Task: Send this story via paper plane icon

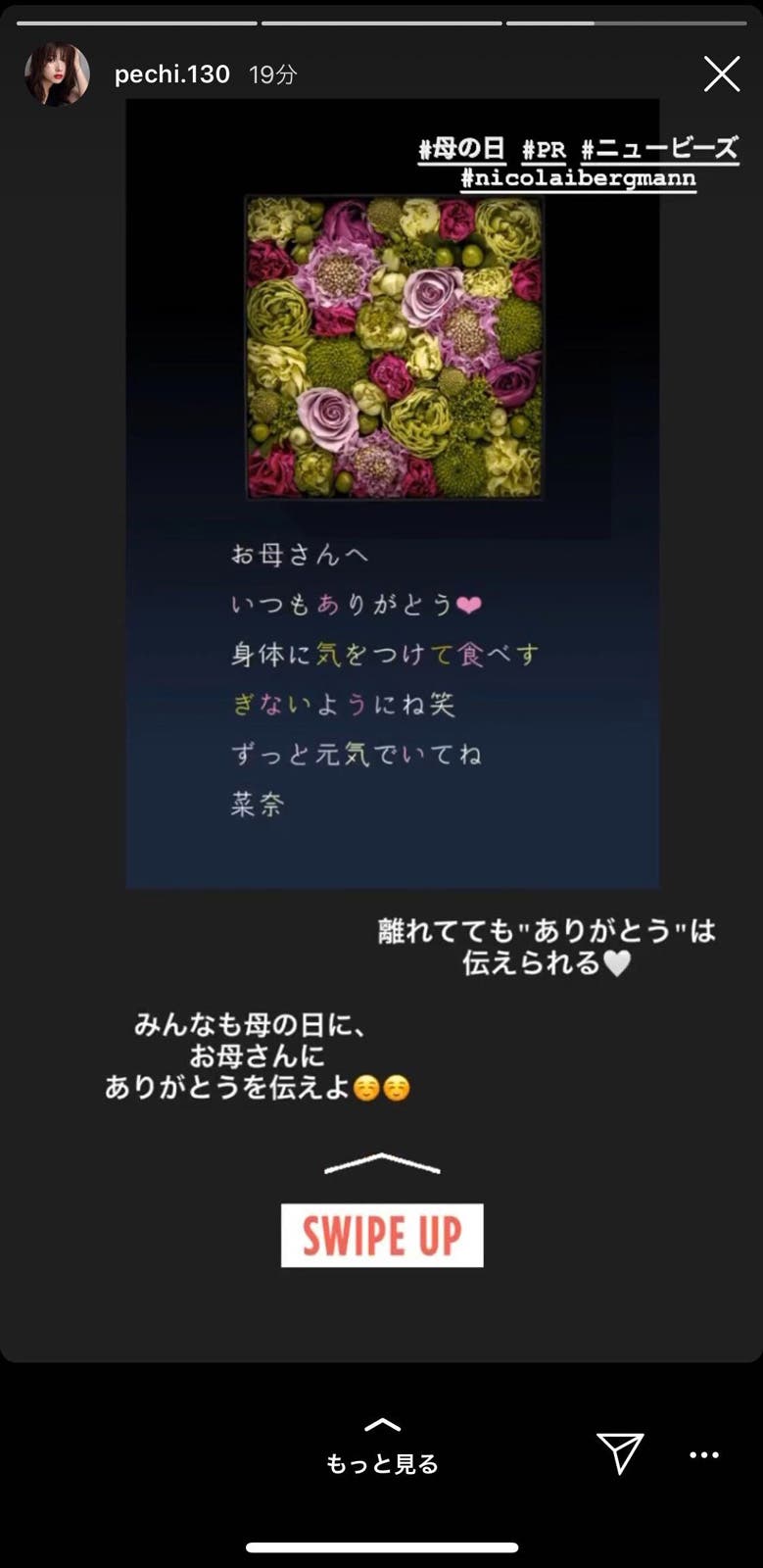Action: pos(620,1452)
